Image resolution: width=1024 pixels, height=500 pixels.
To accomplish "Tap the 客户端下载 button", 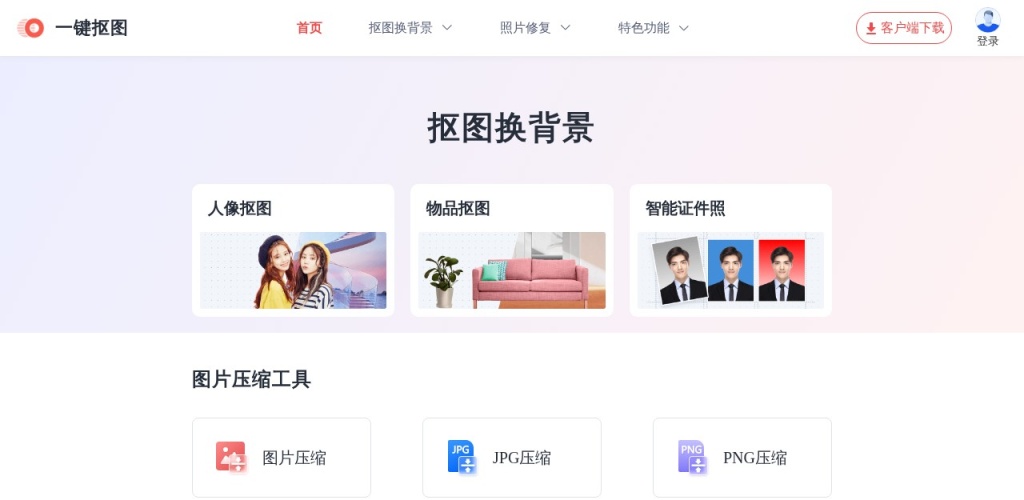I will pos(903,28).
